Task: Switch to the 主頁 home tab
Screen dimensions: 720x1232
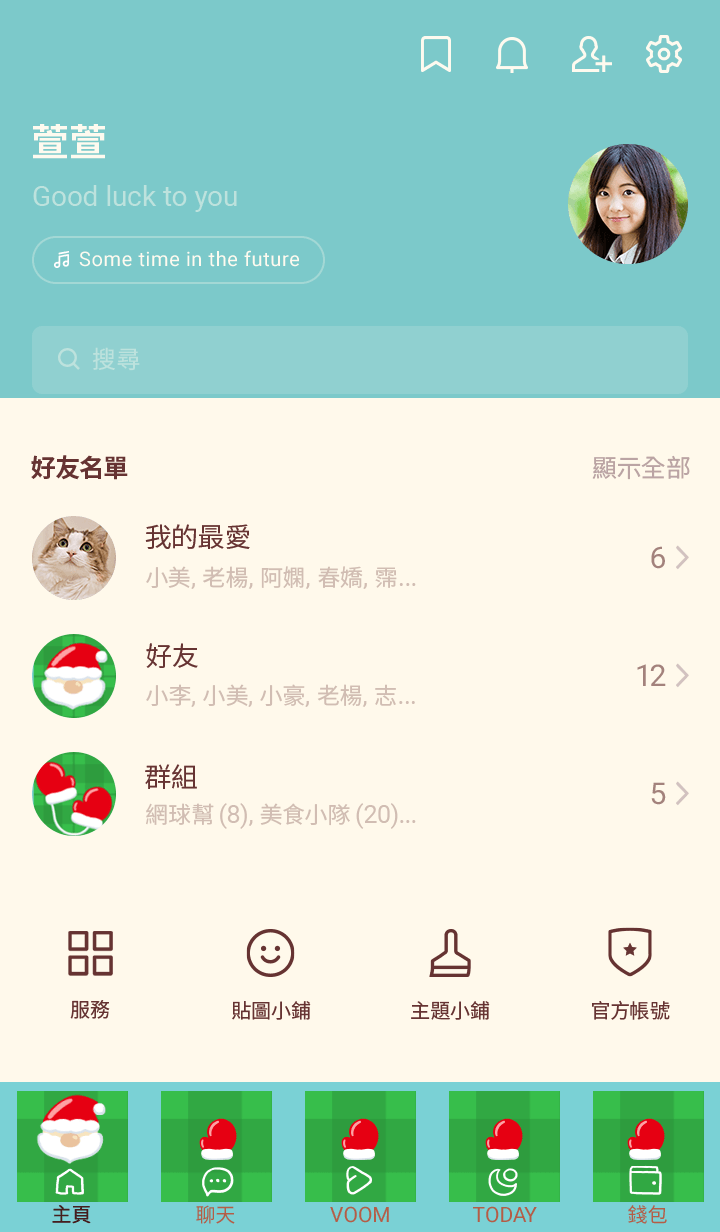Action: [x=72, y=1156]
